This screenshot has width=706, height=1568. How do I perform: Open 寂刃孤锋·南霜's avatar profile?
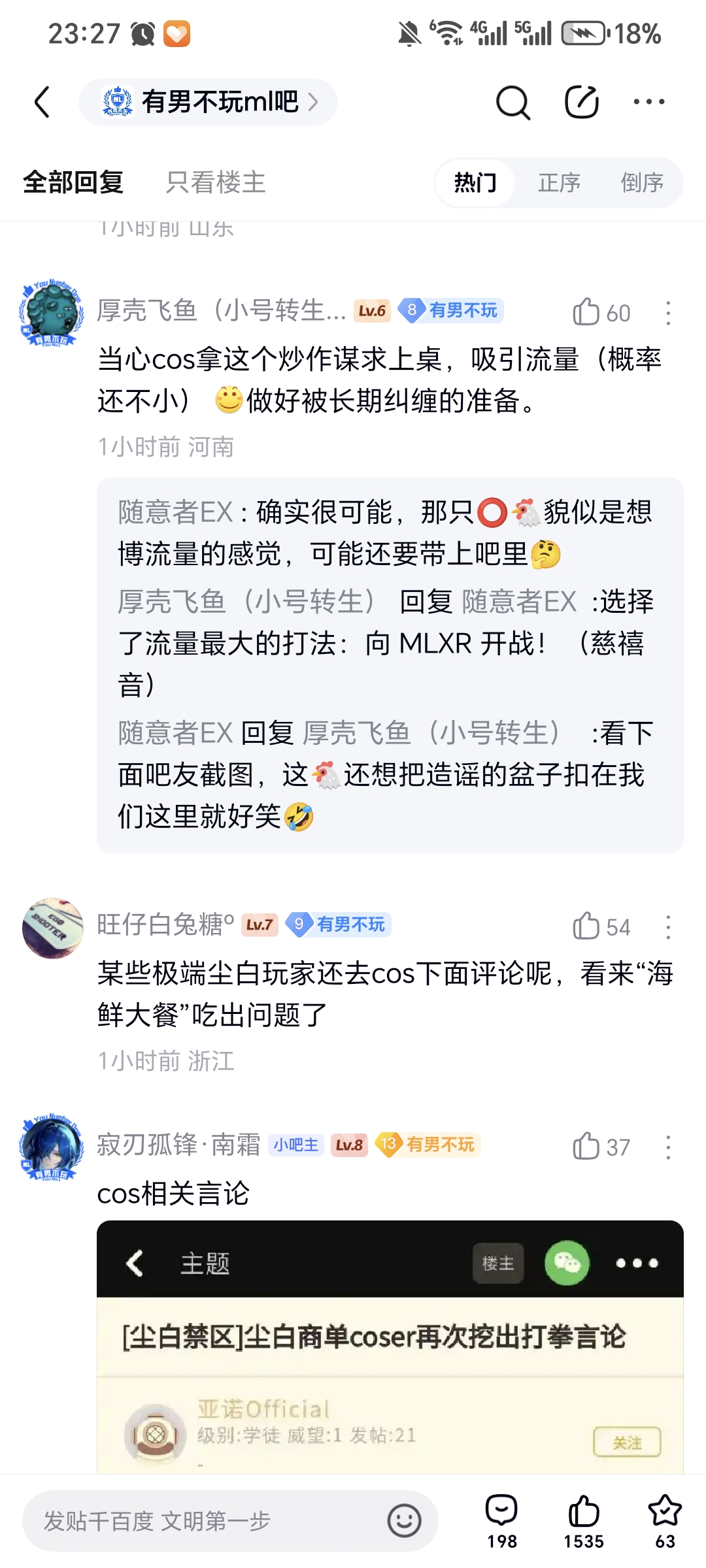[x=52, y=1147]
